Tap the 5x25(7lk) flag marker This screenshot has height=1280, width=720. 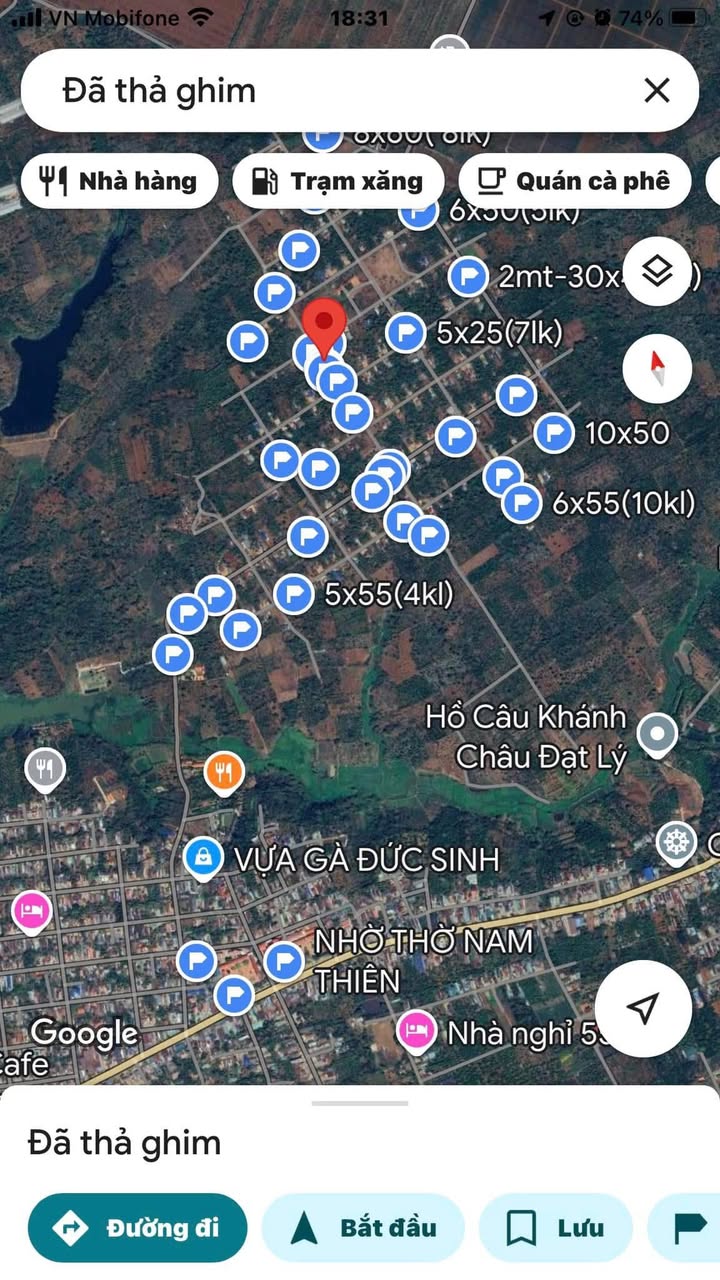405,332
